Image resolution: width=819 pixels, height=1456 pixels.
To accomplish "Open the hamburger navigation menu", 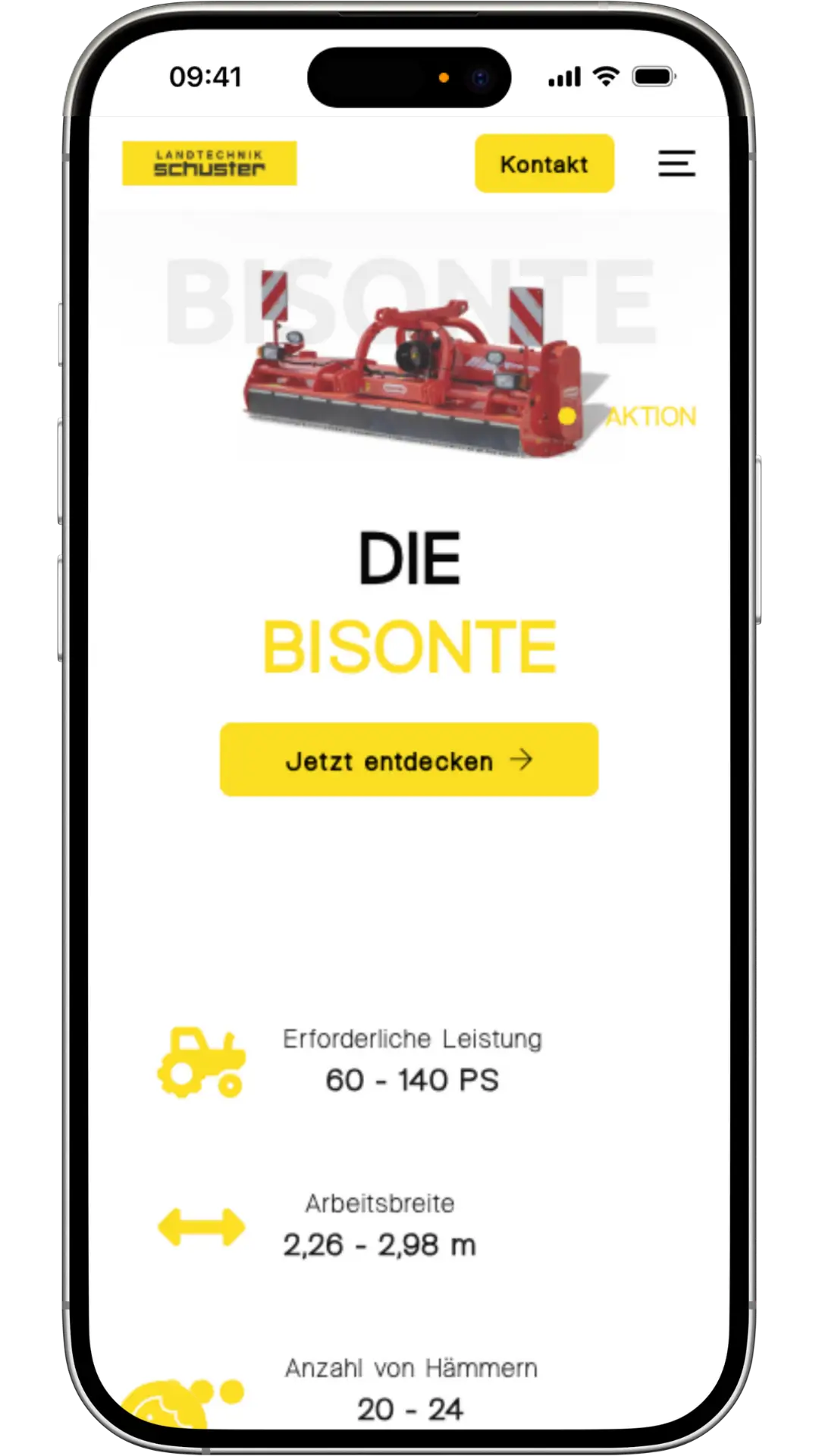I will (x=676, y=164).
